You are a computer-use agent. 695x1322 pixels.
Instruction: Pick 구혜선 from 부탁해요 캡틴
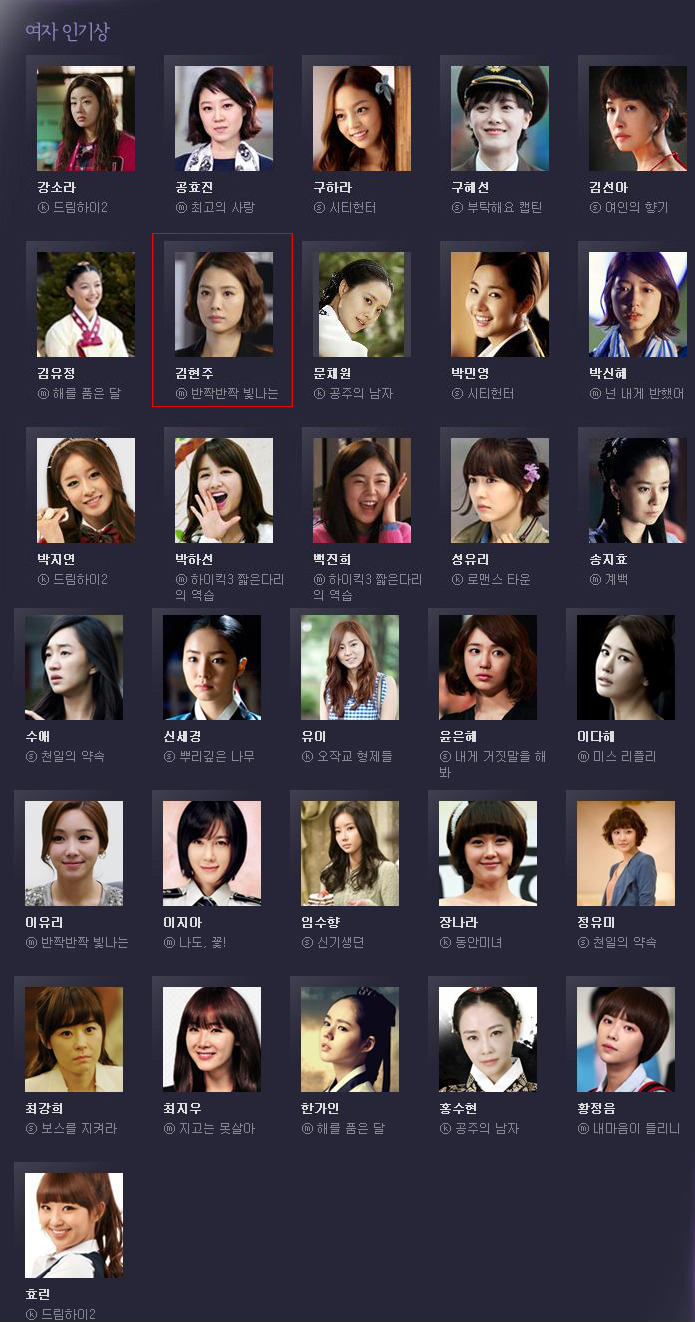coord(499,119)
